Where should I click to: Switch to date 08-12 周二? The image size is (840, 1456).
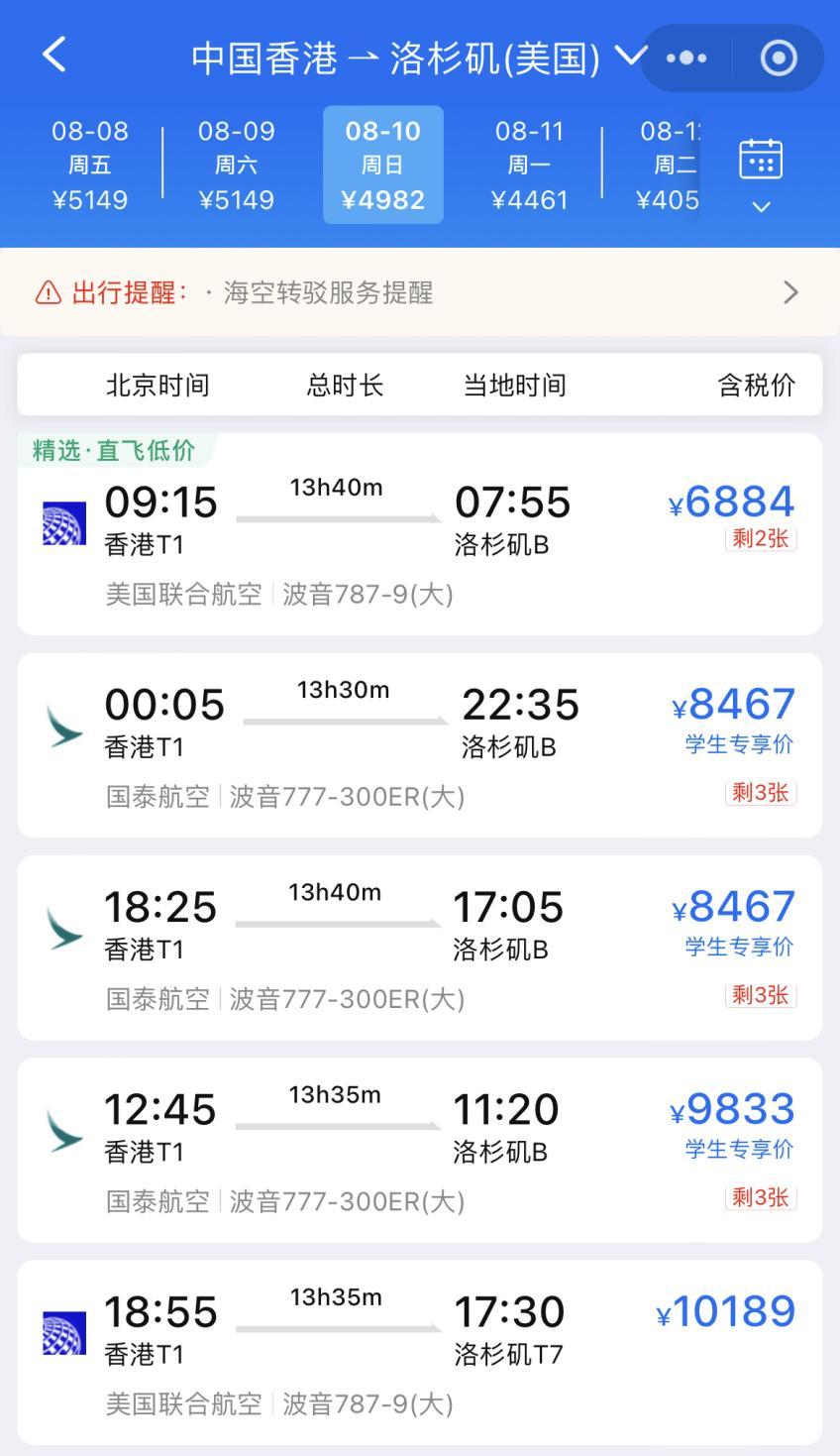668,165
